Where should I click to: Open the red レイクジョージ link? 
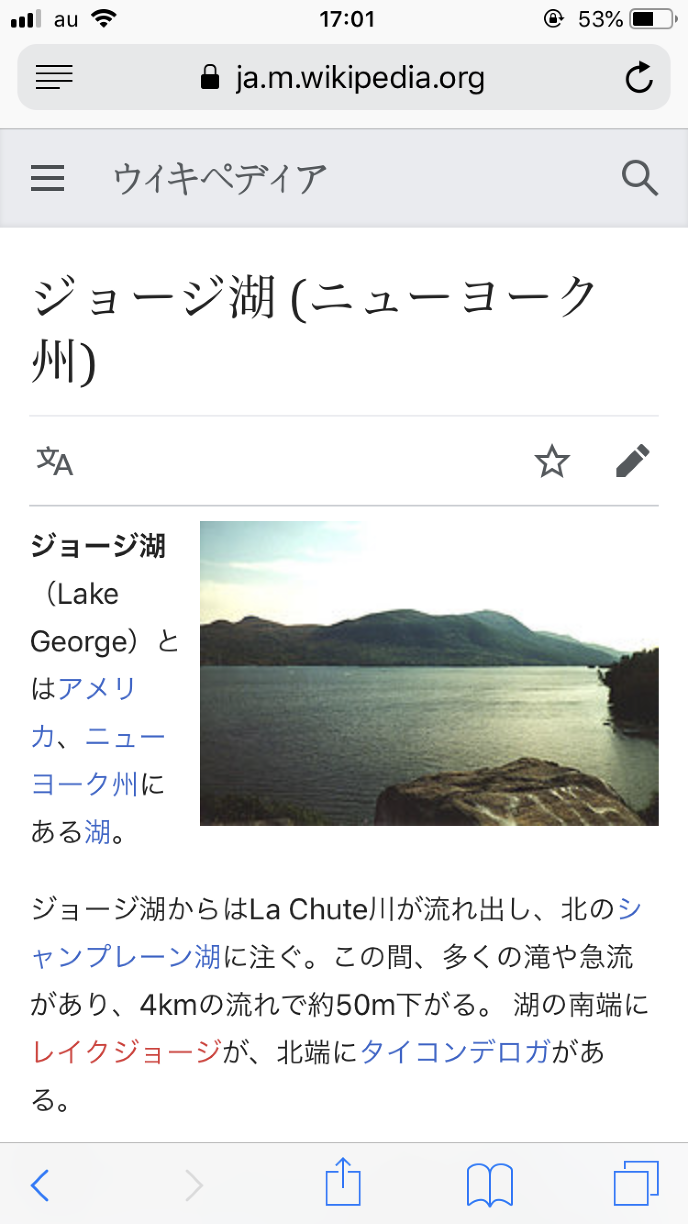(126, 1051)
